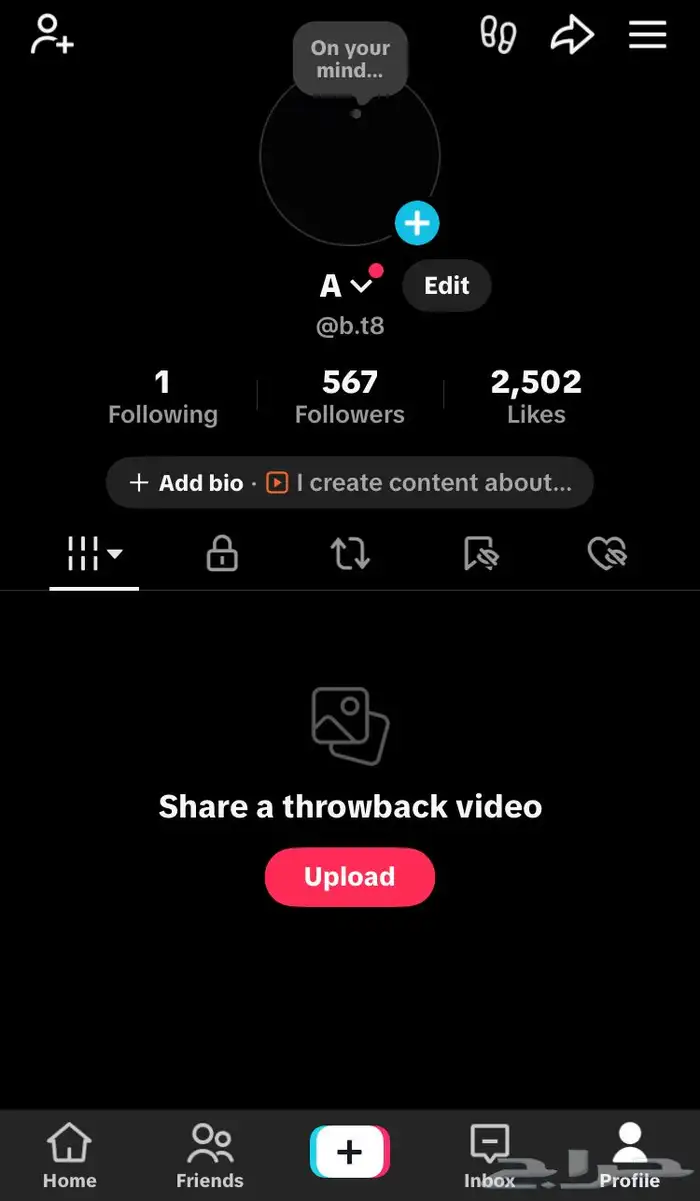View the Followers list
700x1201 pixels.
pyautogui.click(x=350, y=397)
